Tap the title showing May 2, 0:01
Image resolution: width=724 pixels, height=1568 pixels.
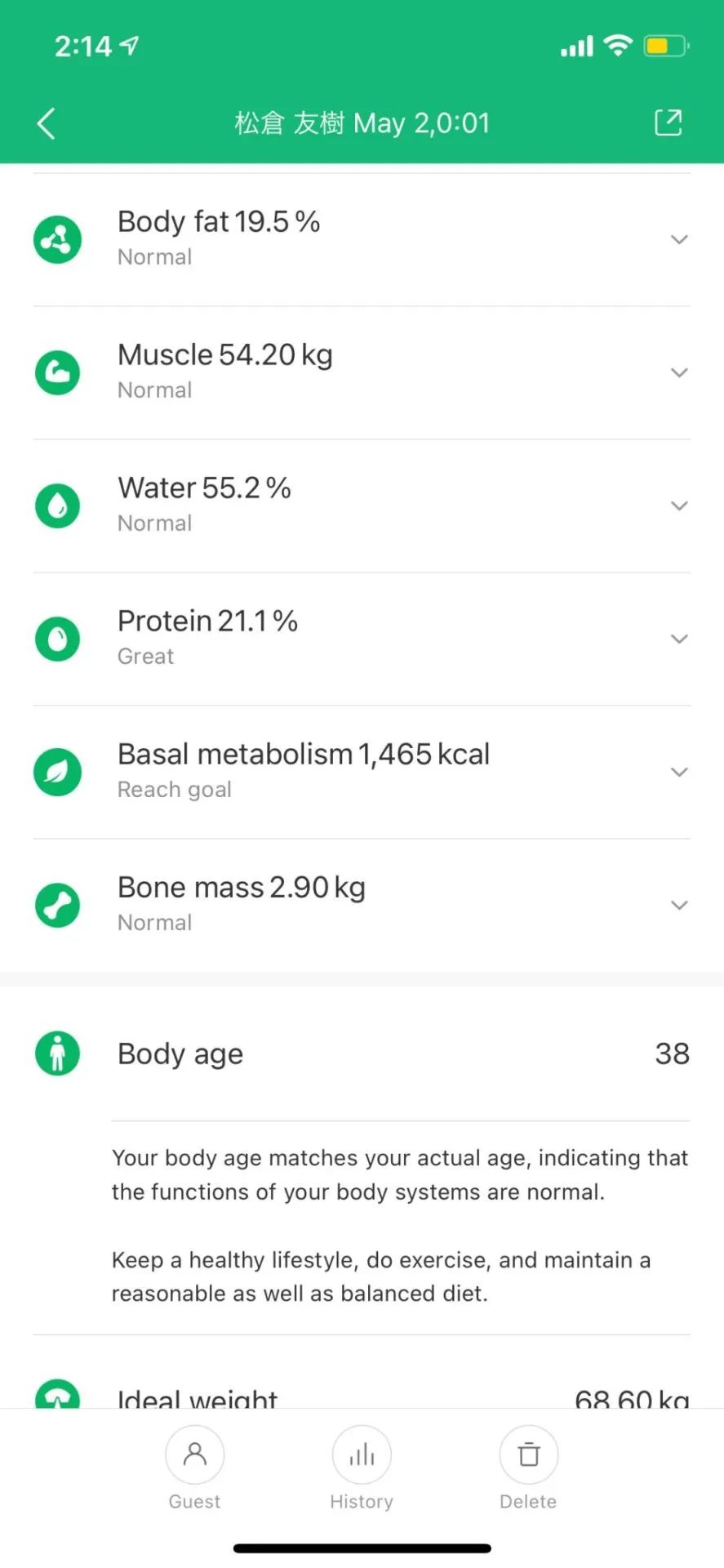pyautogui.click(x=362, y=122)
